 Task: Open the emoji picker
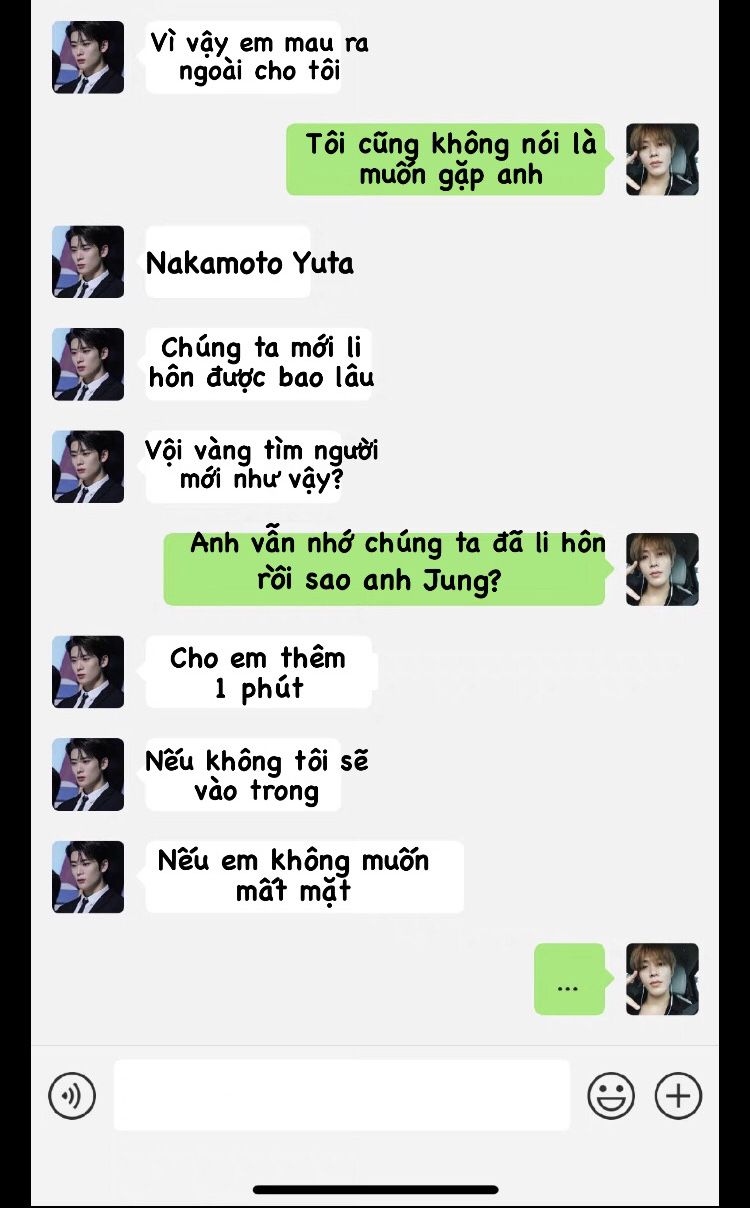610,1096
